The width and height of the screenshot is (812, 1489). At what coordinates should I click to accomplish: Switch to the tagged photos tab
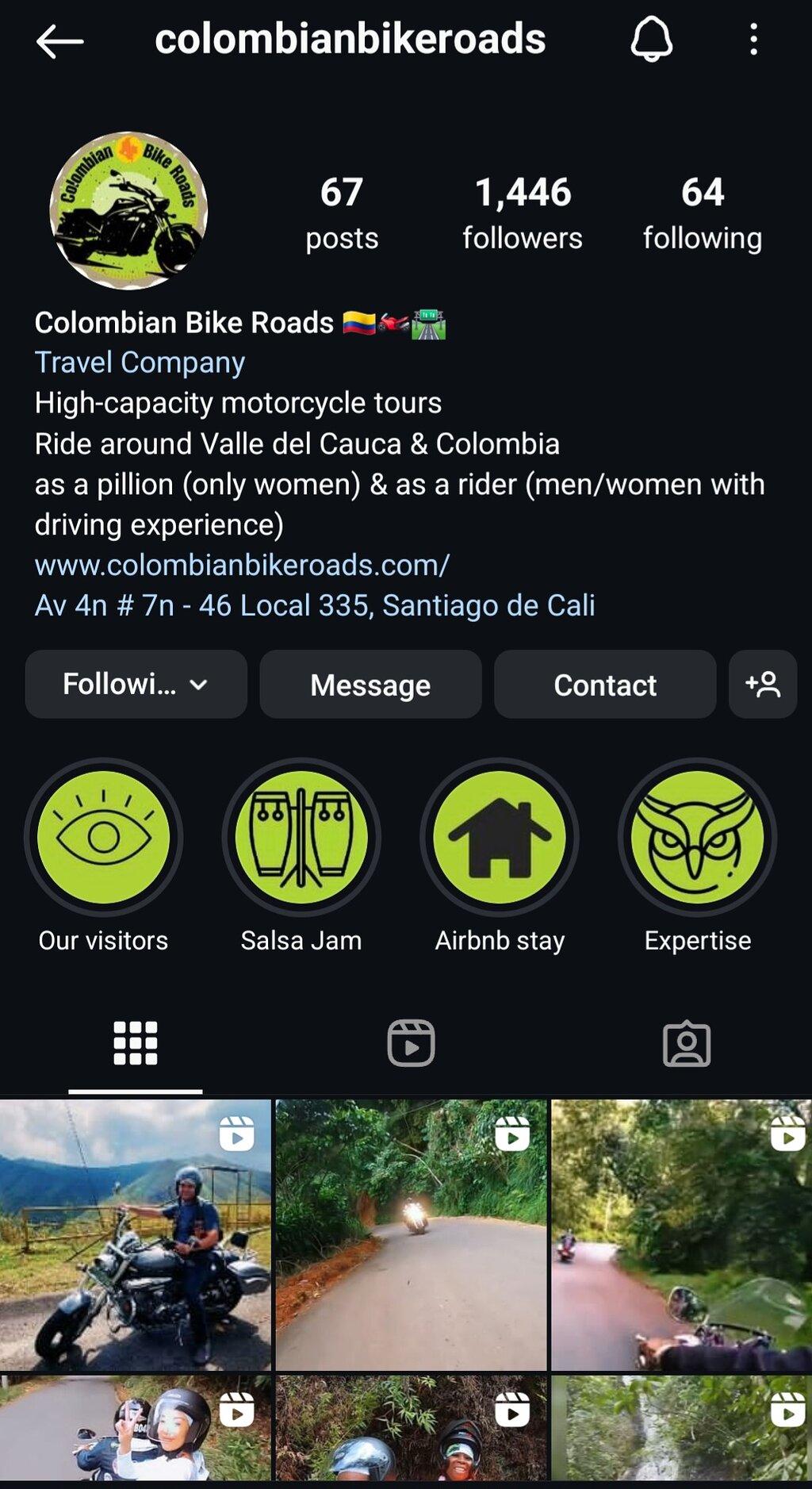click(x=687, y=1043)
